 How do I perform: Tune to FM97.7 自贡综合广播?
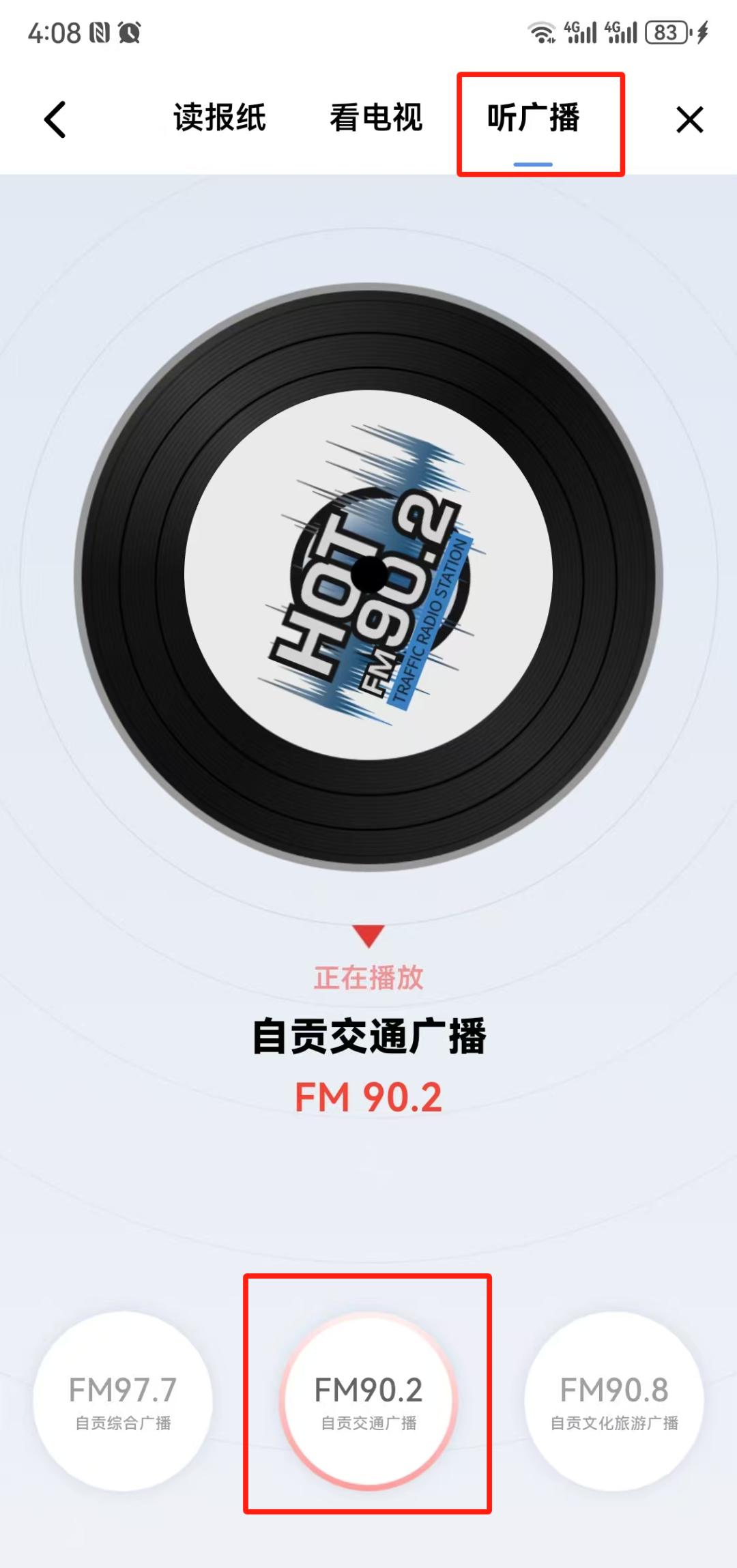[x=123, y=1401]
